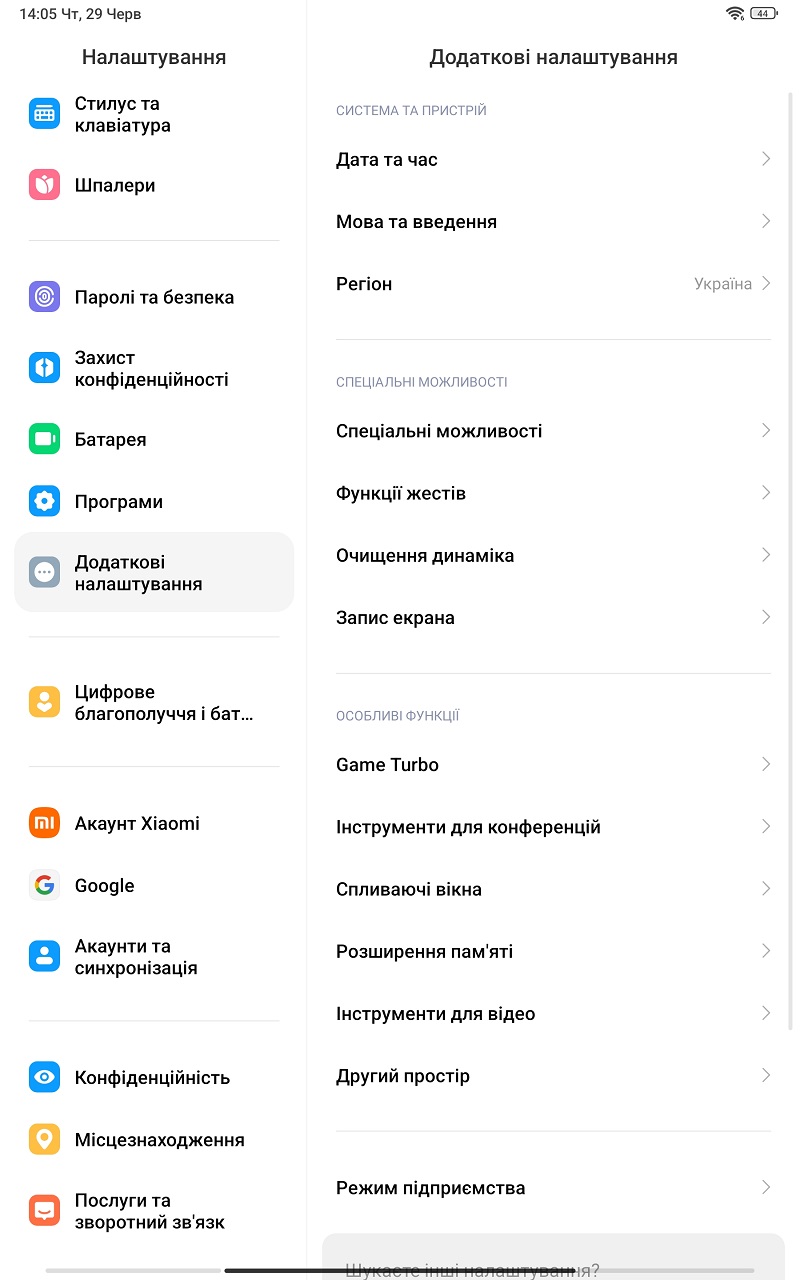Select Очищення динаміка
Screen dimensions: 800x1280
[553, 555]
